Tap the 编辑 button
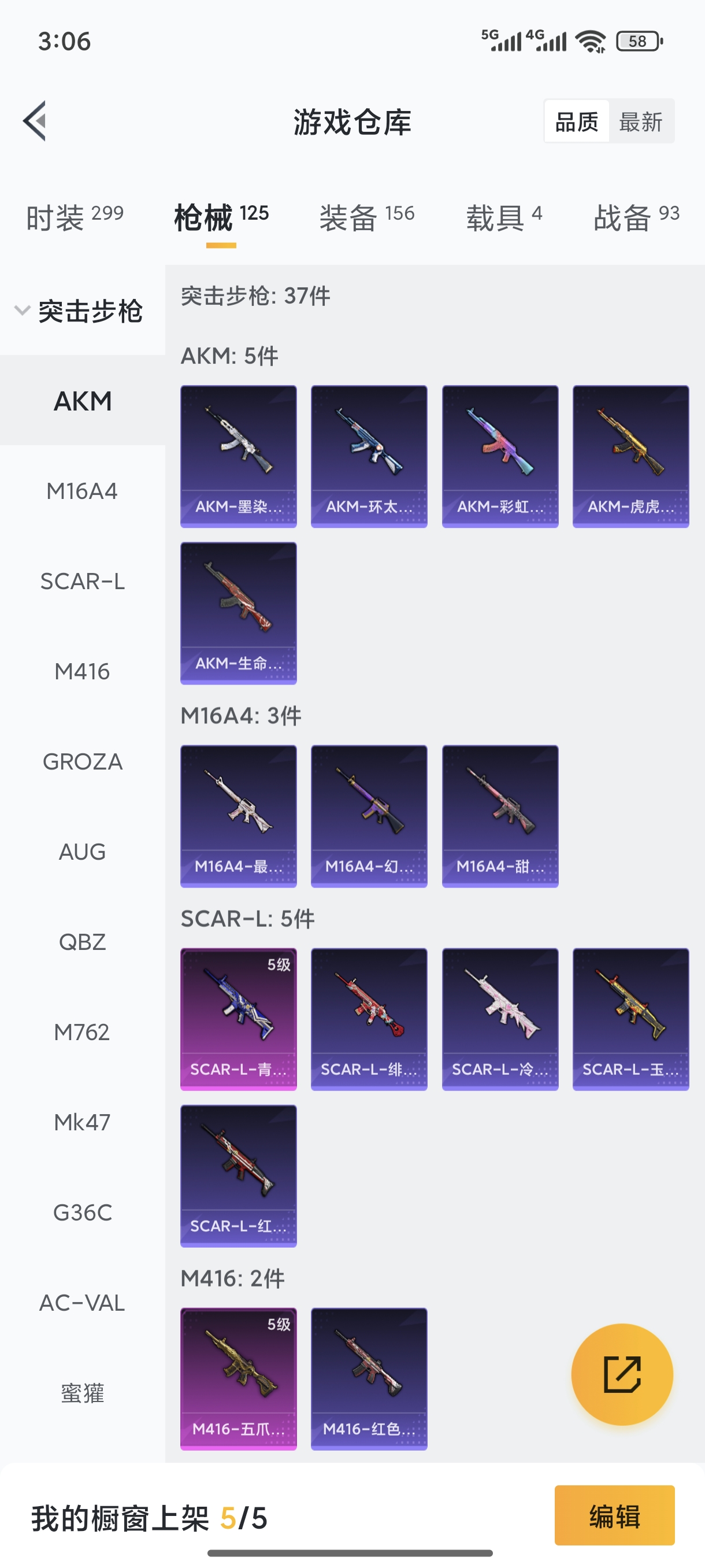The height and width of the screenshot is (1568, 705). click(x=614, y=1515)
